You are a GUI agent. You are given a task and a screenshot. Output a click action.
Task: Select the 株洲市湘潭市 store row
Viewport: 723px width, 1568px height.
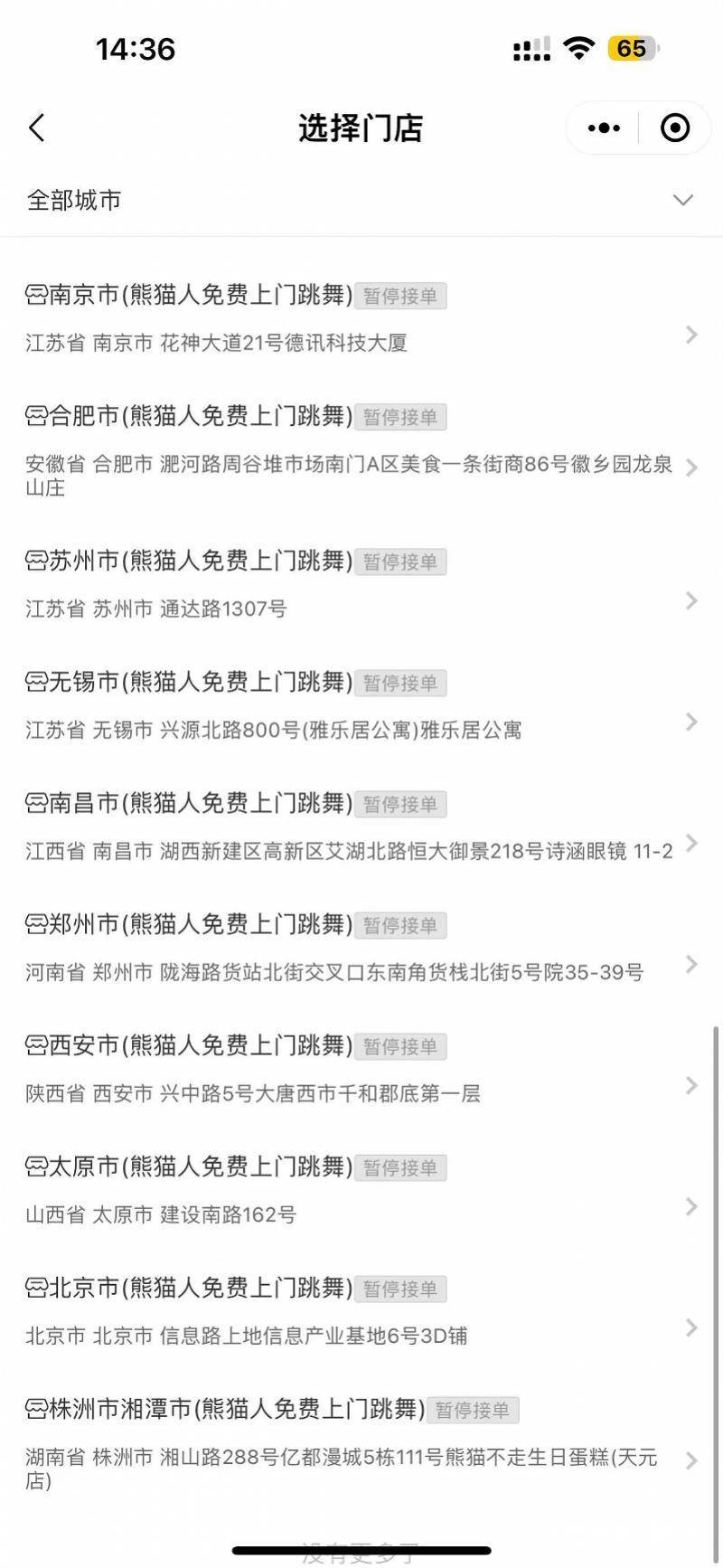pos(361,1443)
